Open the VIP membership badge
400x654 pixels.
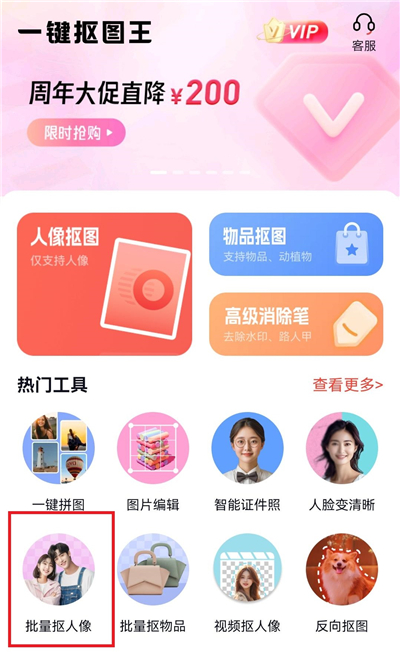pyautogui.click(x=292, y=31)
